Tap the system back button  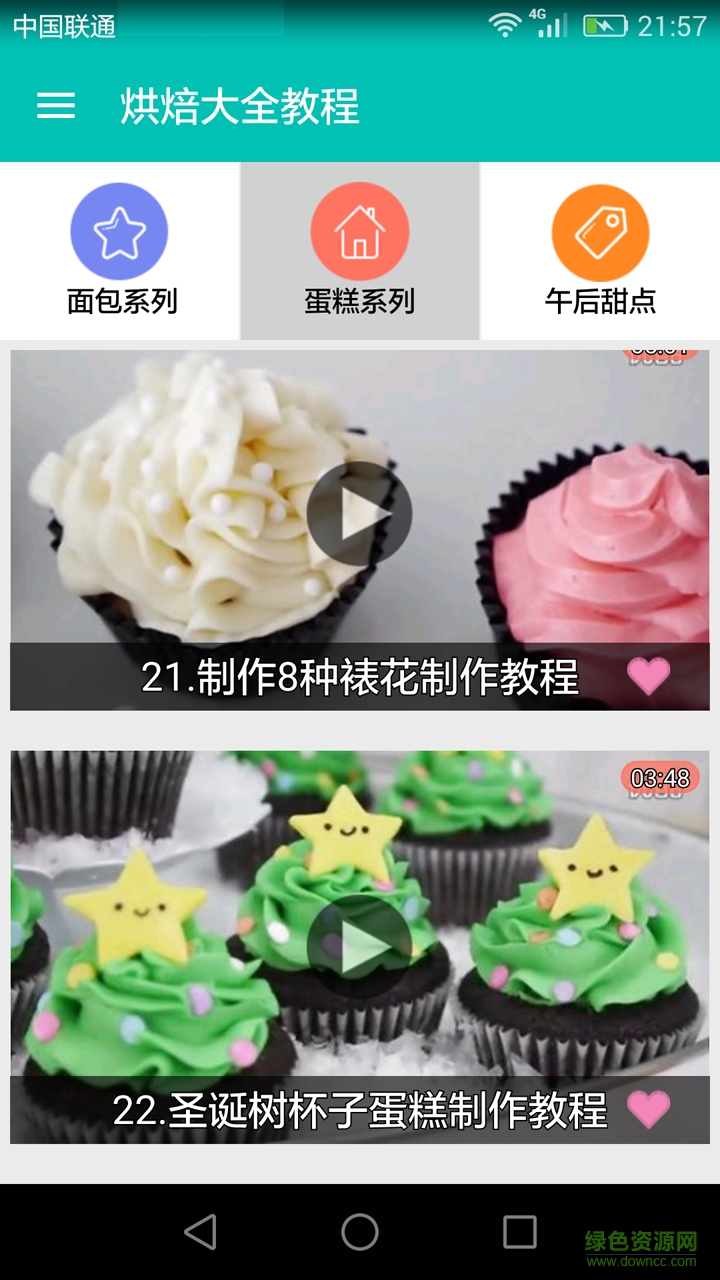point(200,1232)
